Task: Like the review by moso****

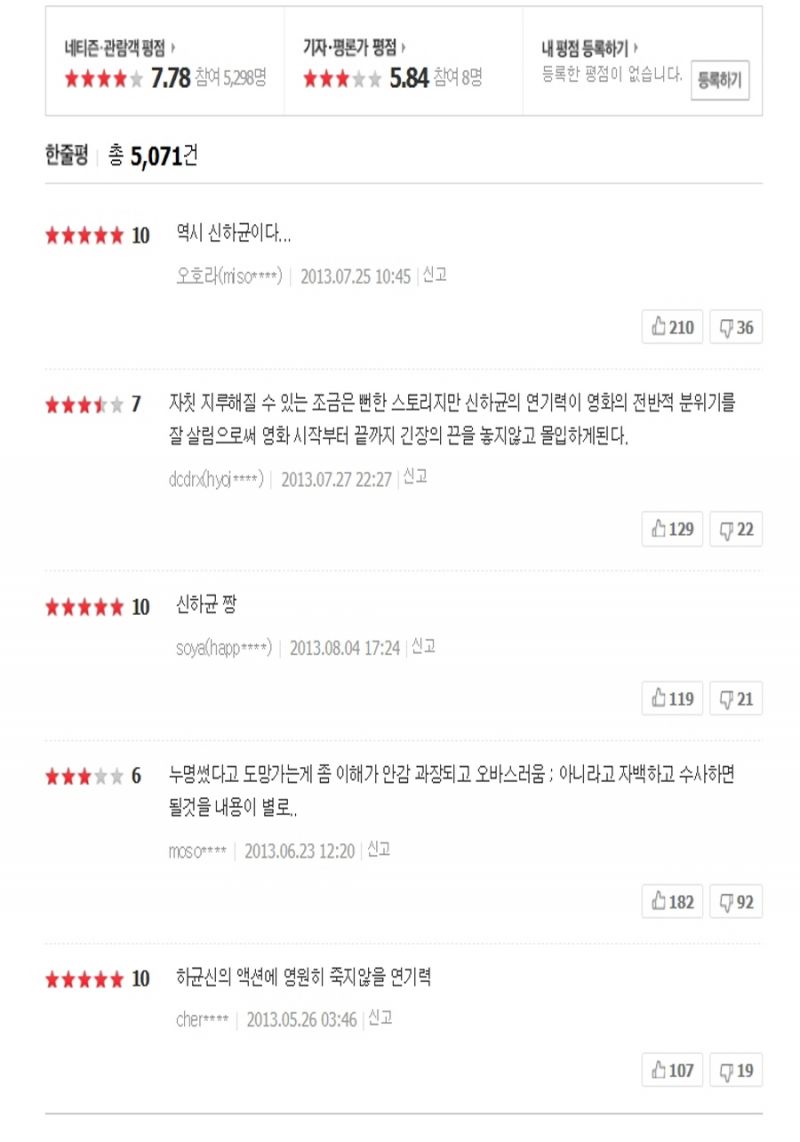Action: pyautogui.click(x=672, y=902)
